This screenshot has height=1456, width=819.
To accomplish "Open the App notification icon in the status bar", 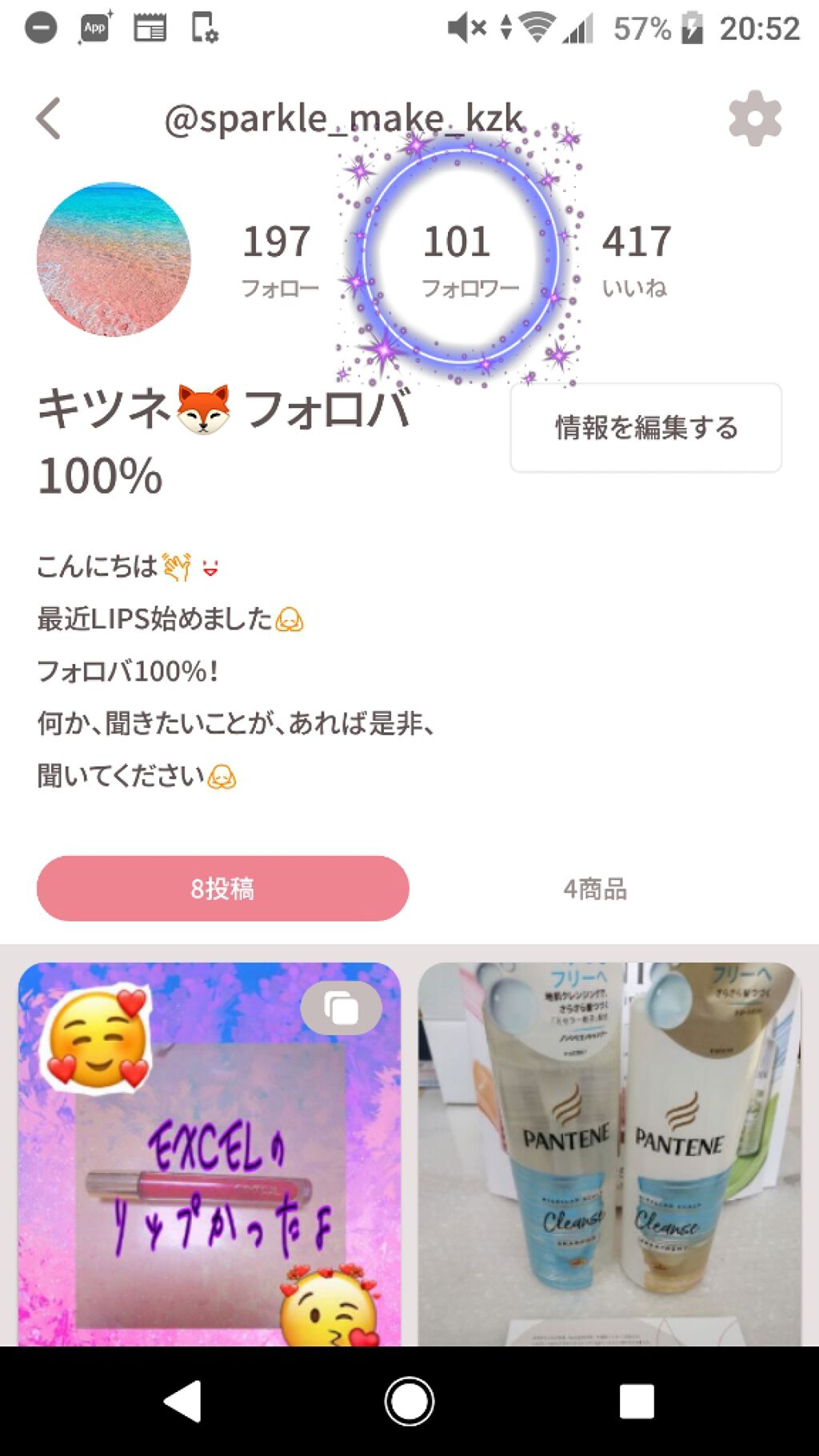I will 94,28.
